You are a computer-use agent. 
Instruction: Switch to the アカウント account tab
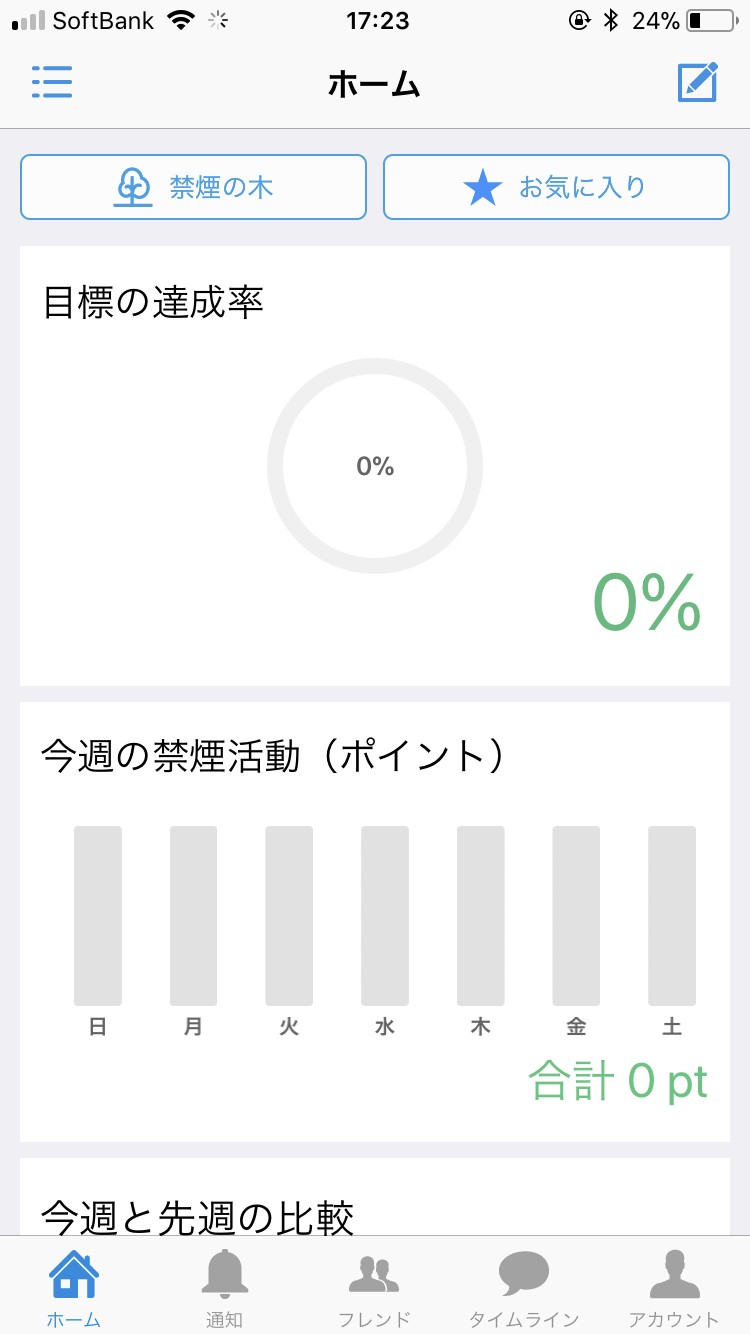pos(674,1286)
